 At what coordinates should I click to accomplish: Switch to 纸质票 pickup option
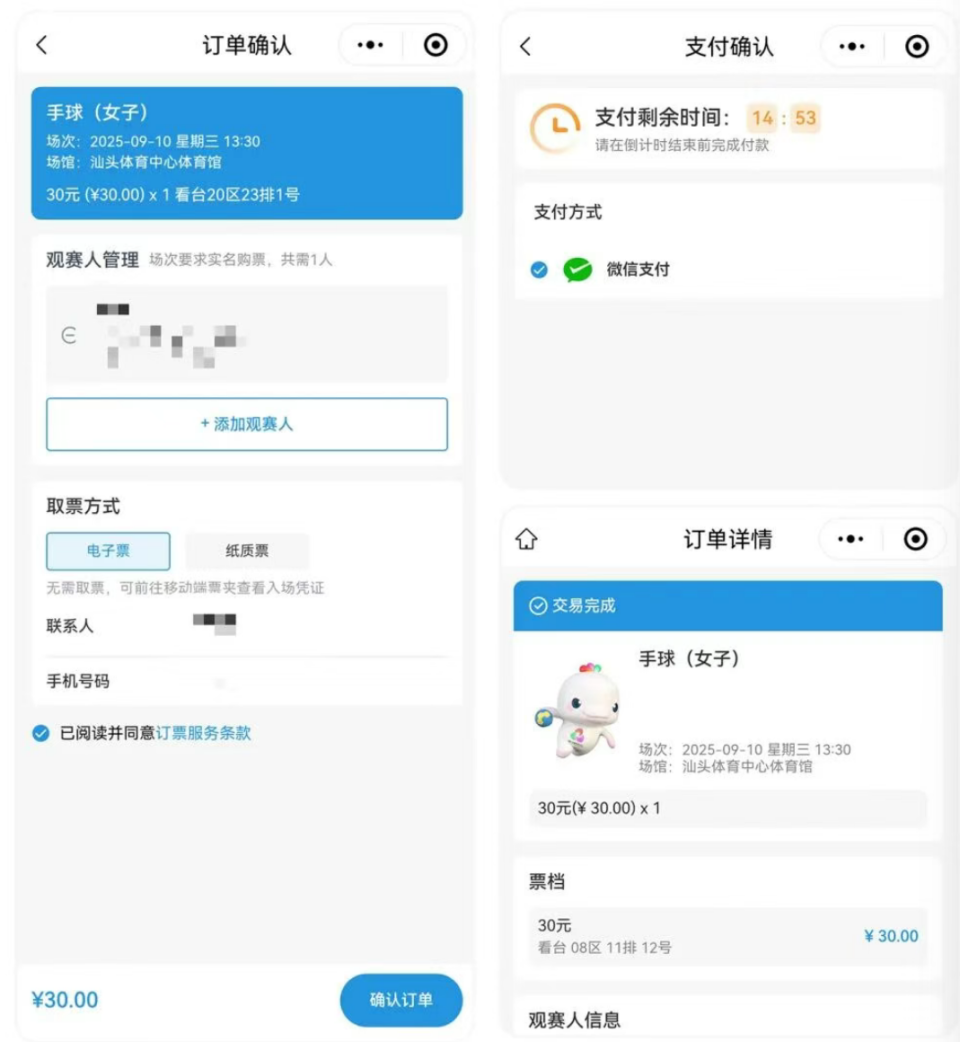coord(247,550)
